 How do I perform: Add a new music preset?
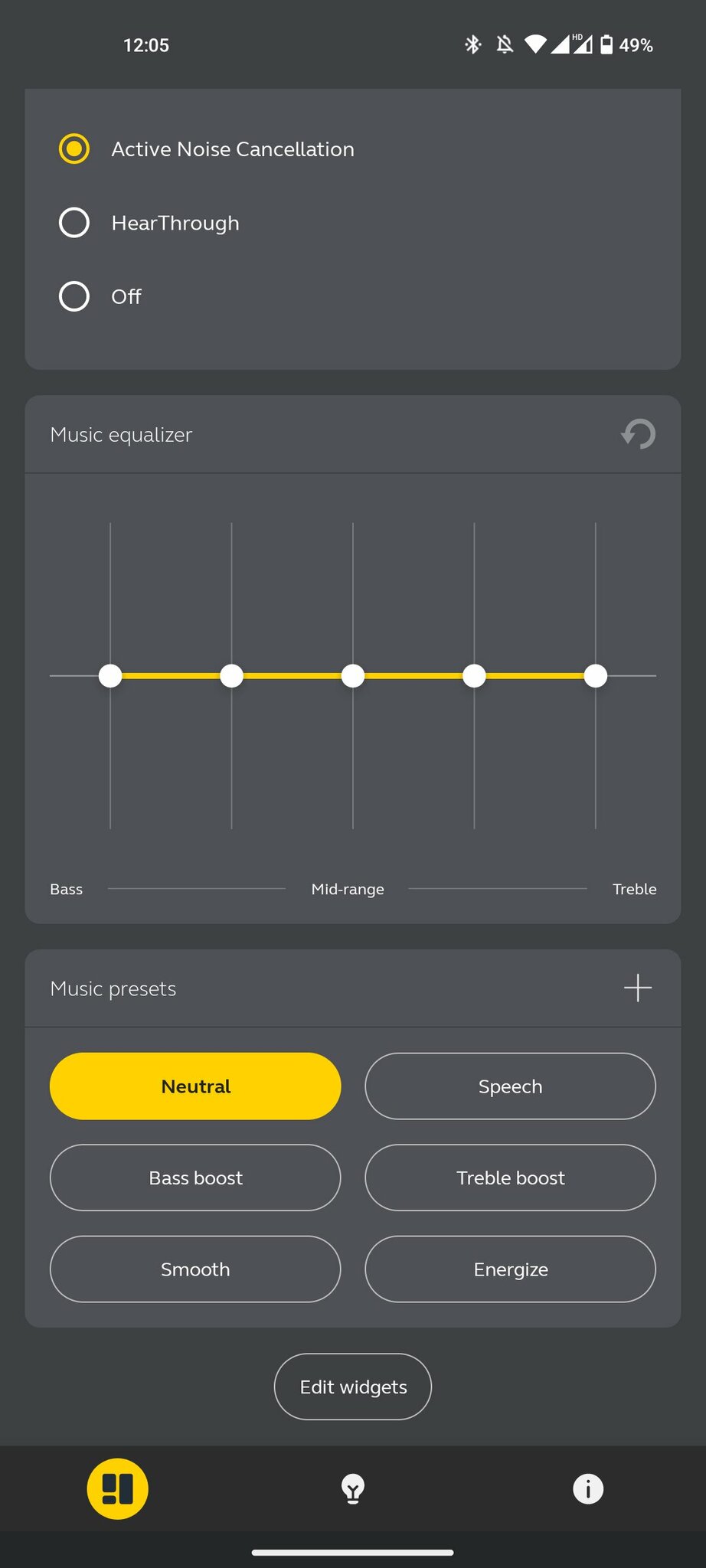click(x=638, y=988)
